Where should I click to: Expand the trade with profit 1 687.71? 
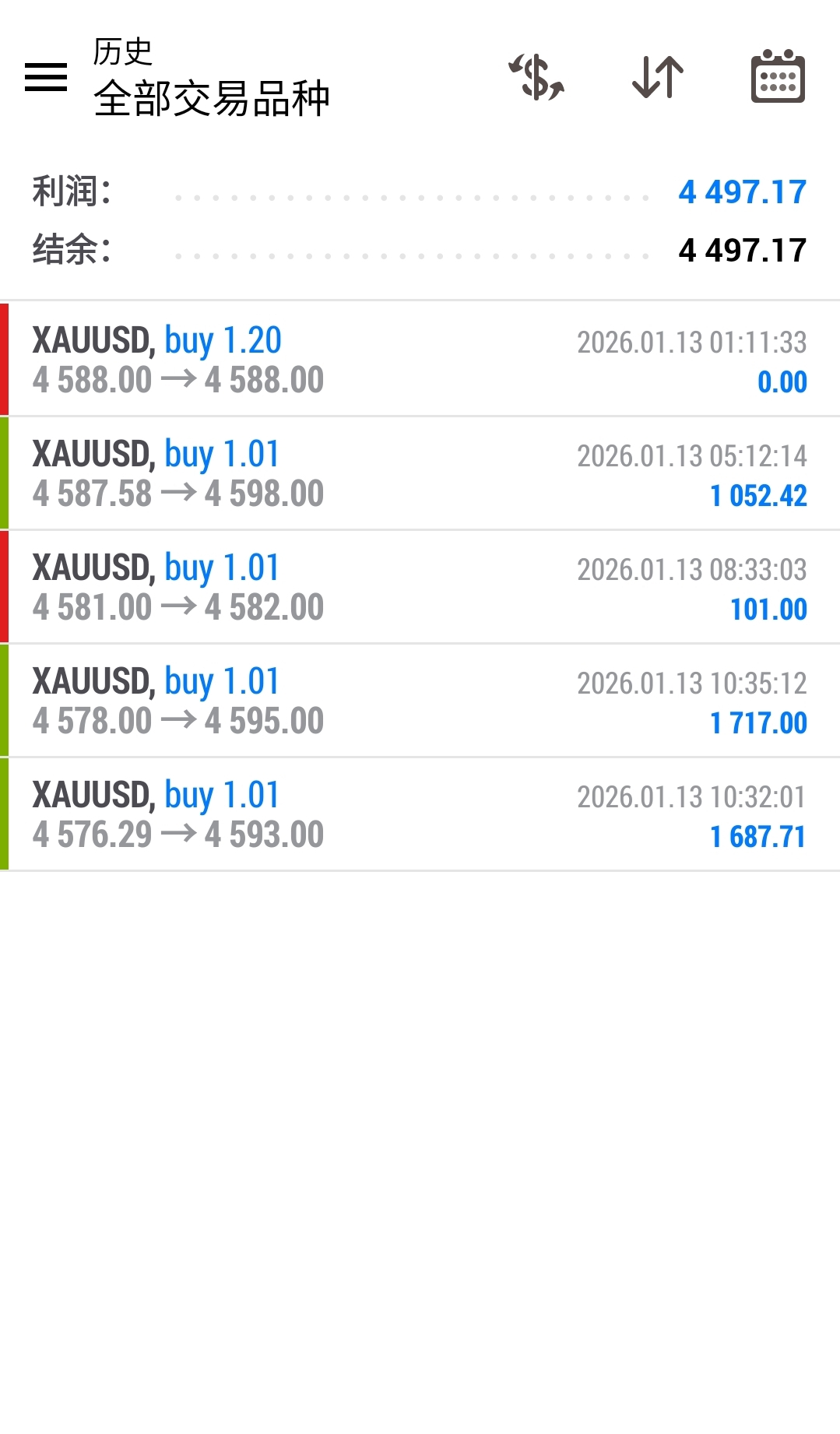pos(420,814)
